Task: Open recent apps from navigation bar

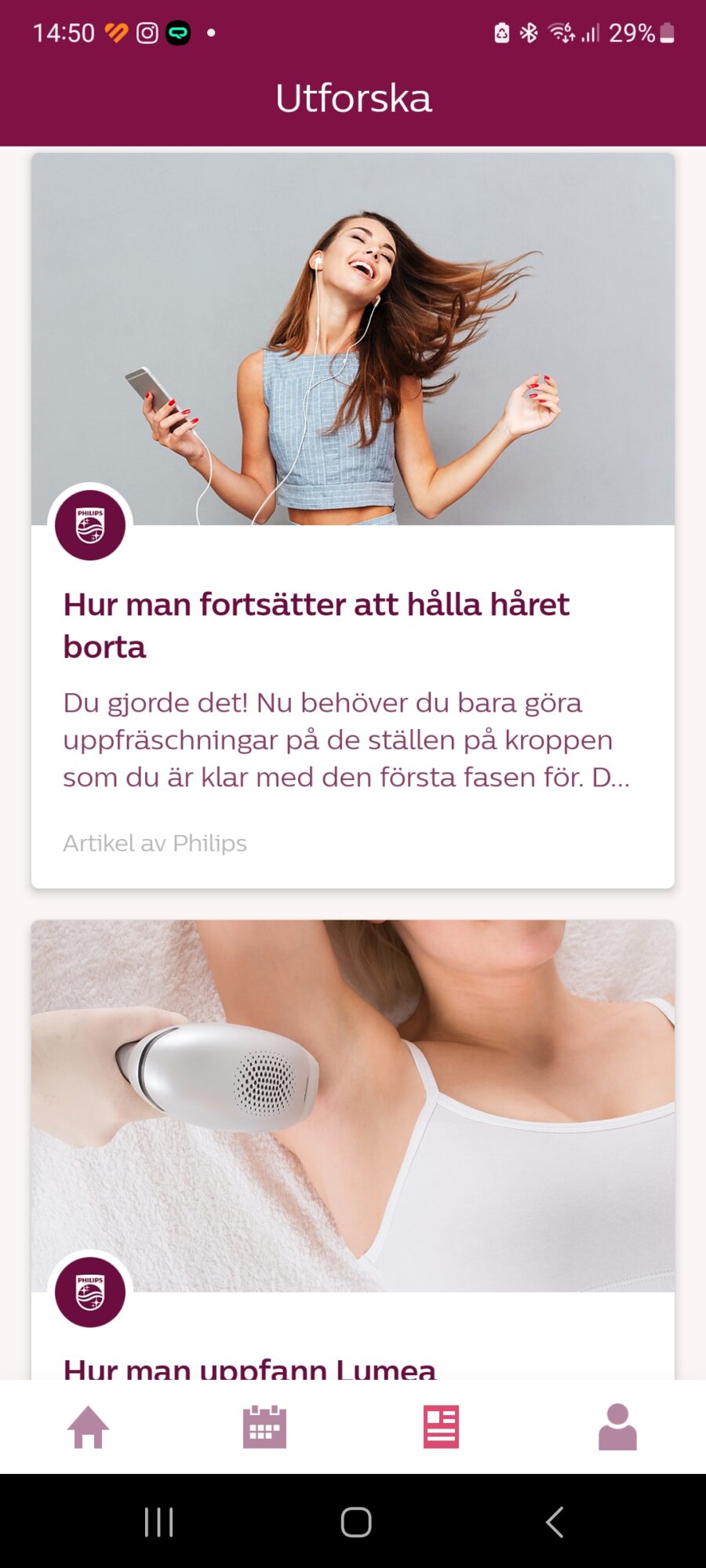Action: click(x=159, y=1523)
